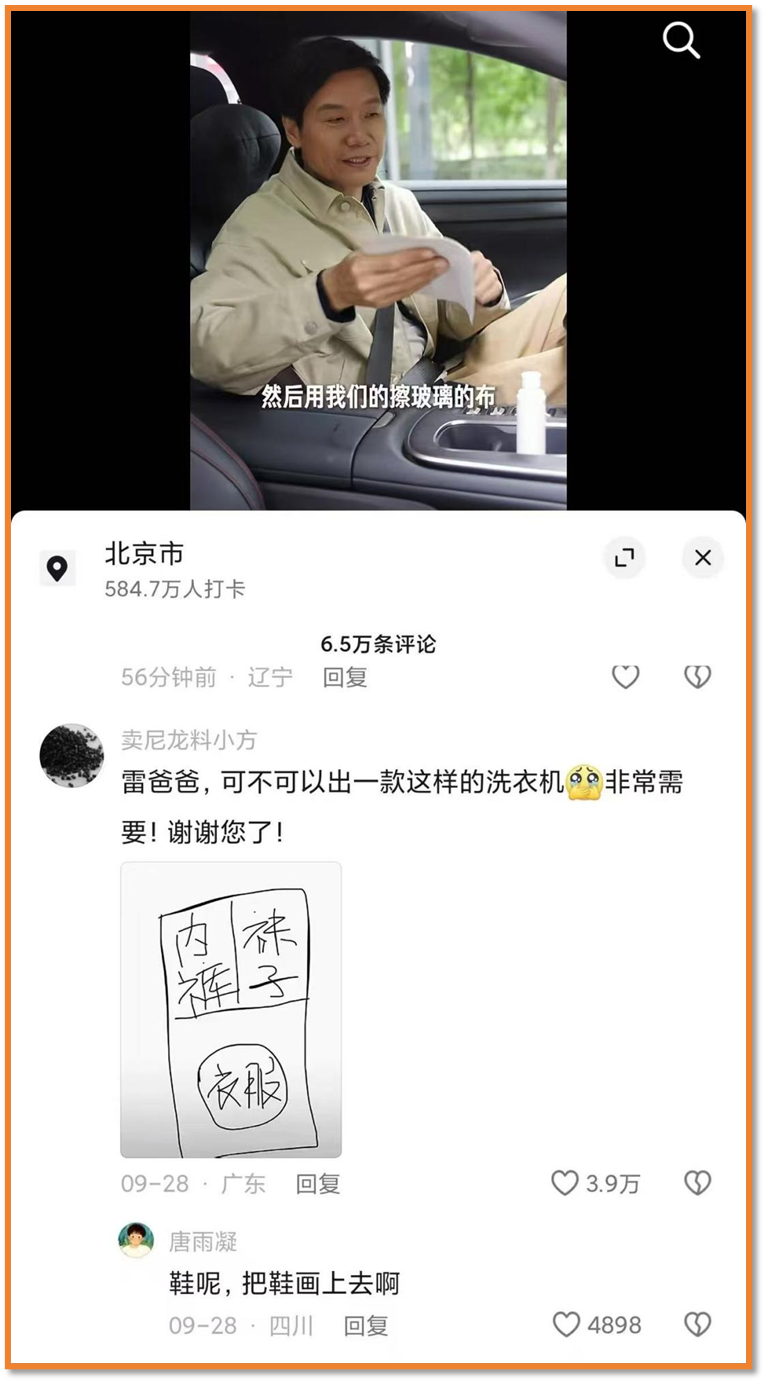765x1382 pixels.
Task: Like 唐雨凝's reply
Action: coord(567,1325)
